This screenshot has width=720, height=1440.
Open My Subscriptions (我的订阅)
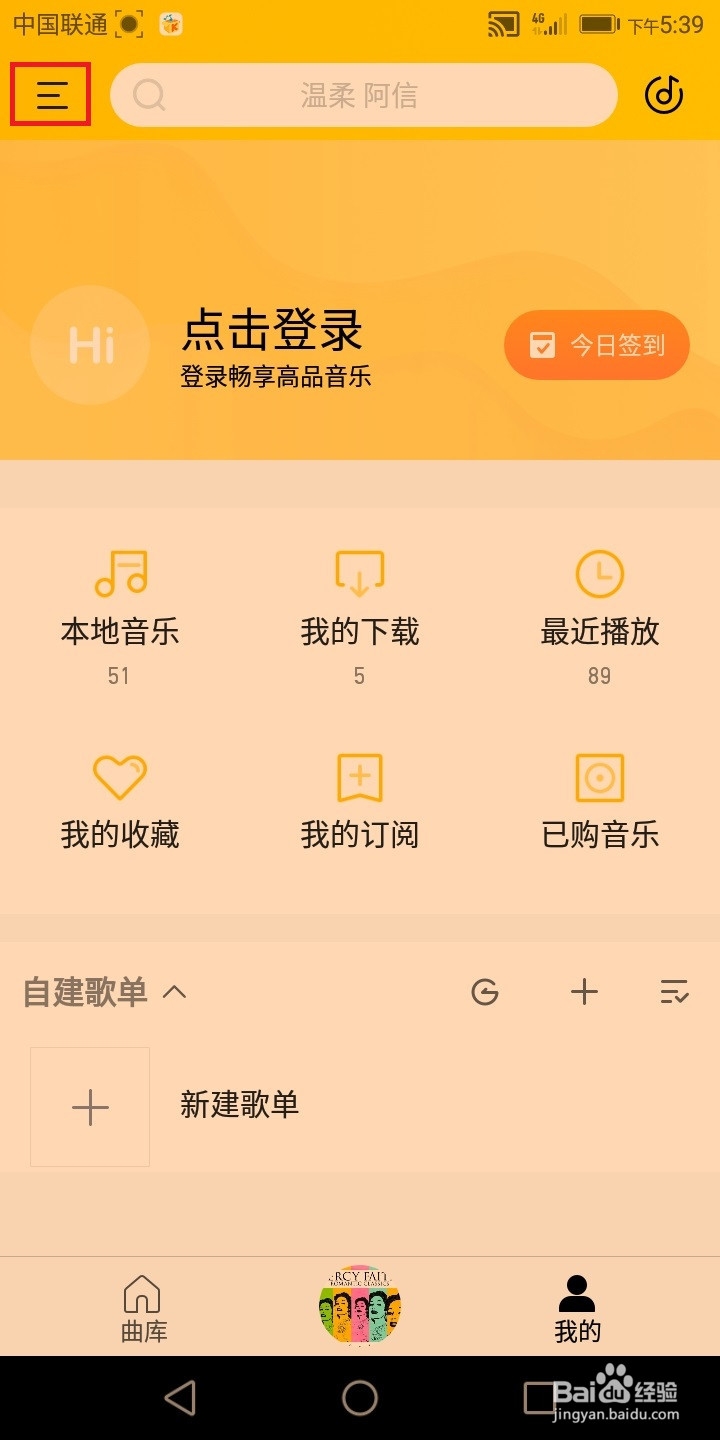click(x=360, y=800)
